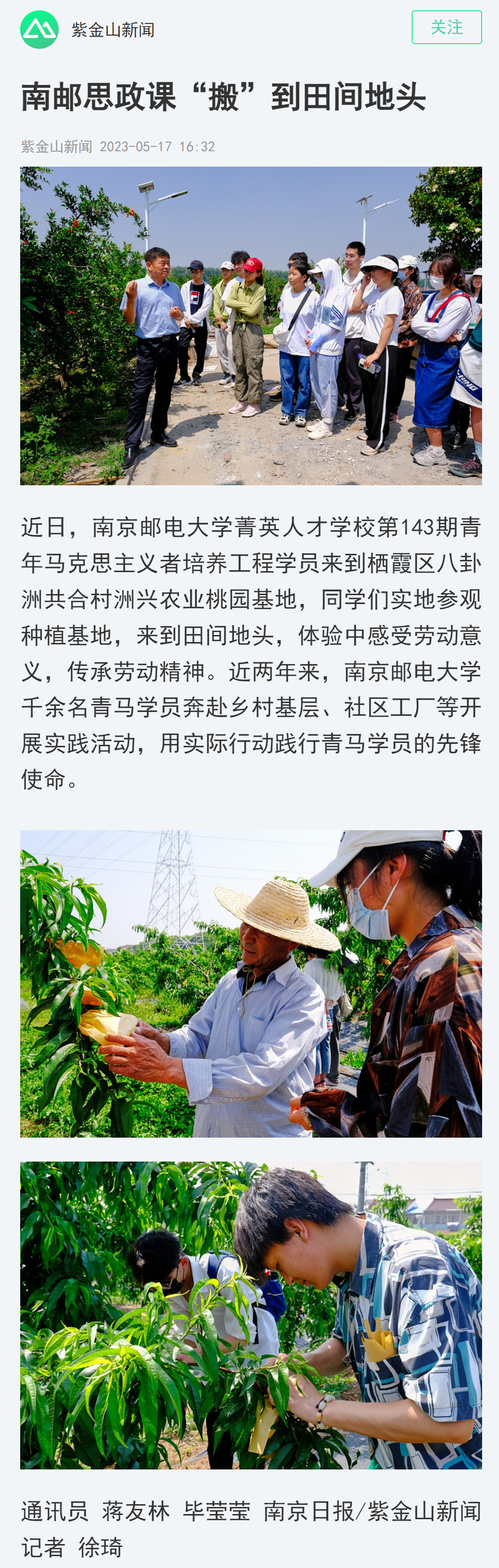This screenshot has width=499, height=1568.
Task: Follow 紫金山新闻 with the 关注 button
Action: pyautogui.click(x=446, y=27)
